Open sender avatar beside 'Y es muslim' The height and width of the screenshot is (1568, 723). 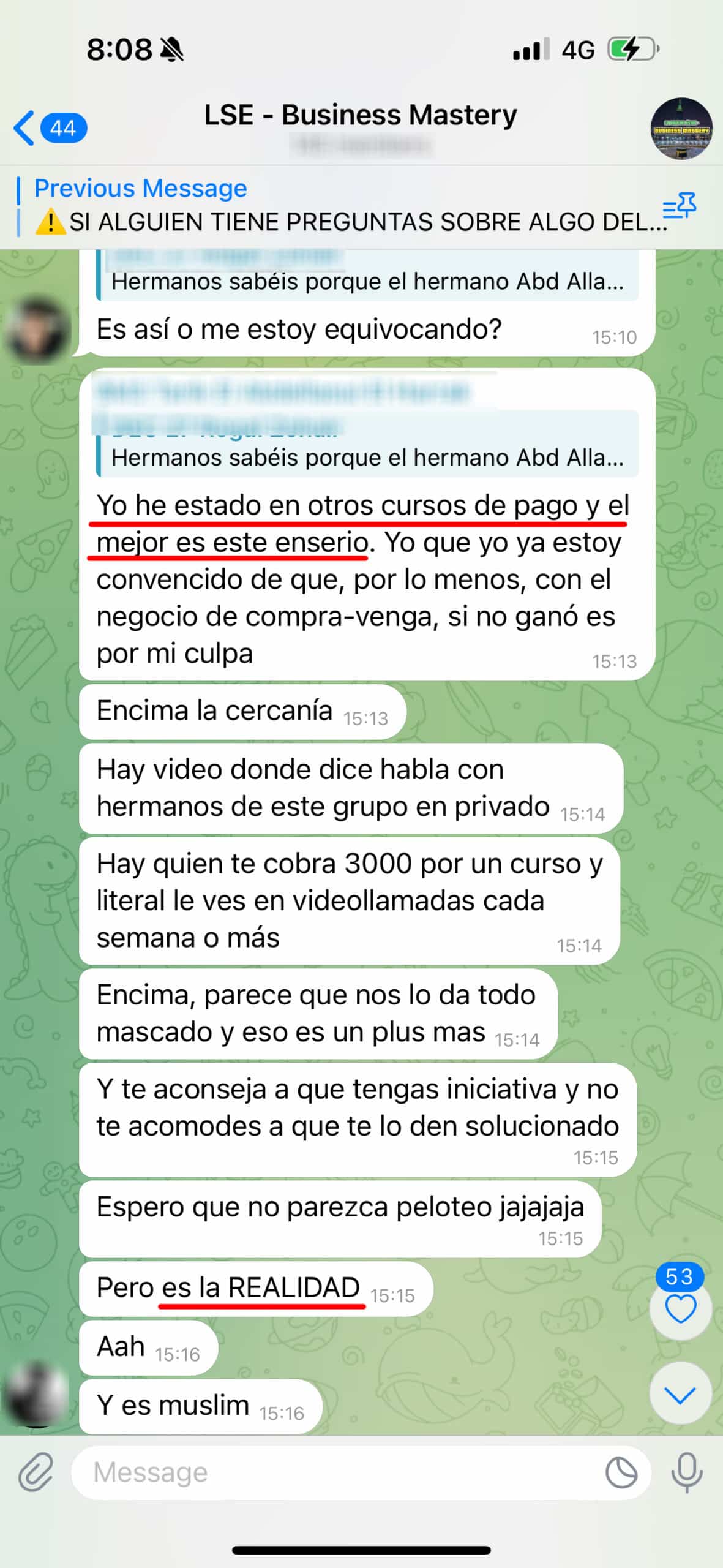(x=36, y=1395)
